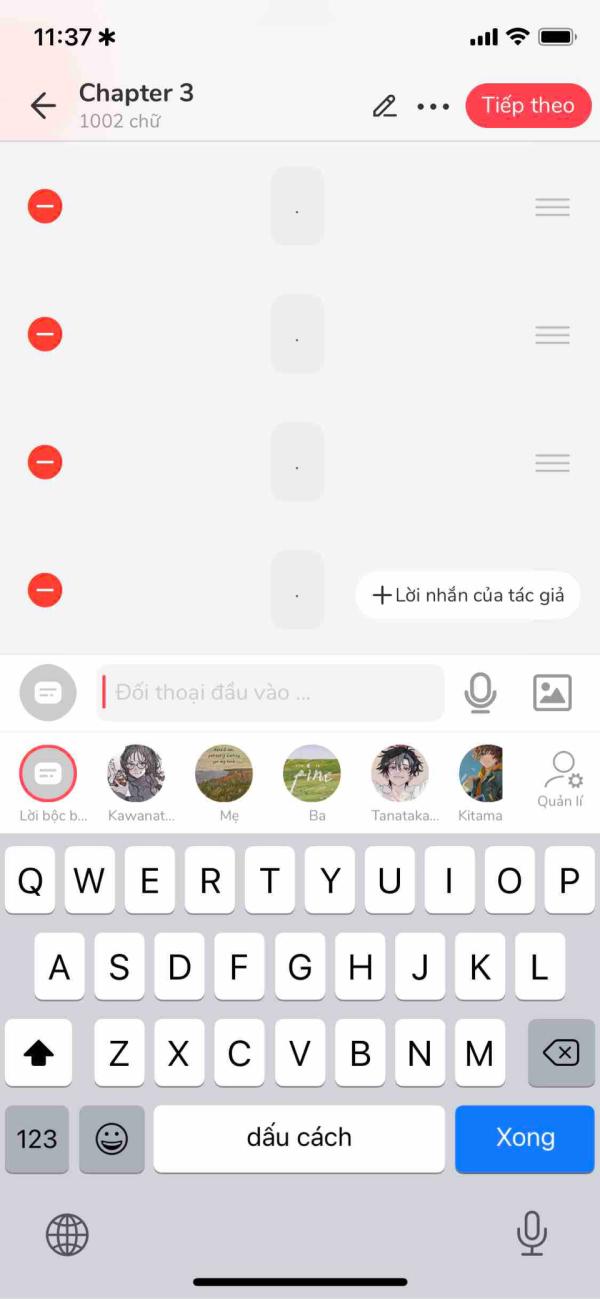
Task: Tap the Tiếp theo button
Action: point(528,106)
